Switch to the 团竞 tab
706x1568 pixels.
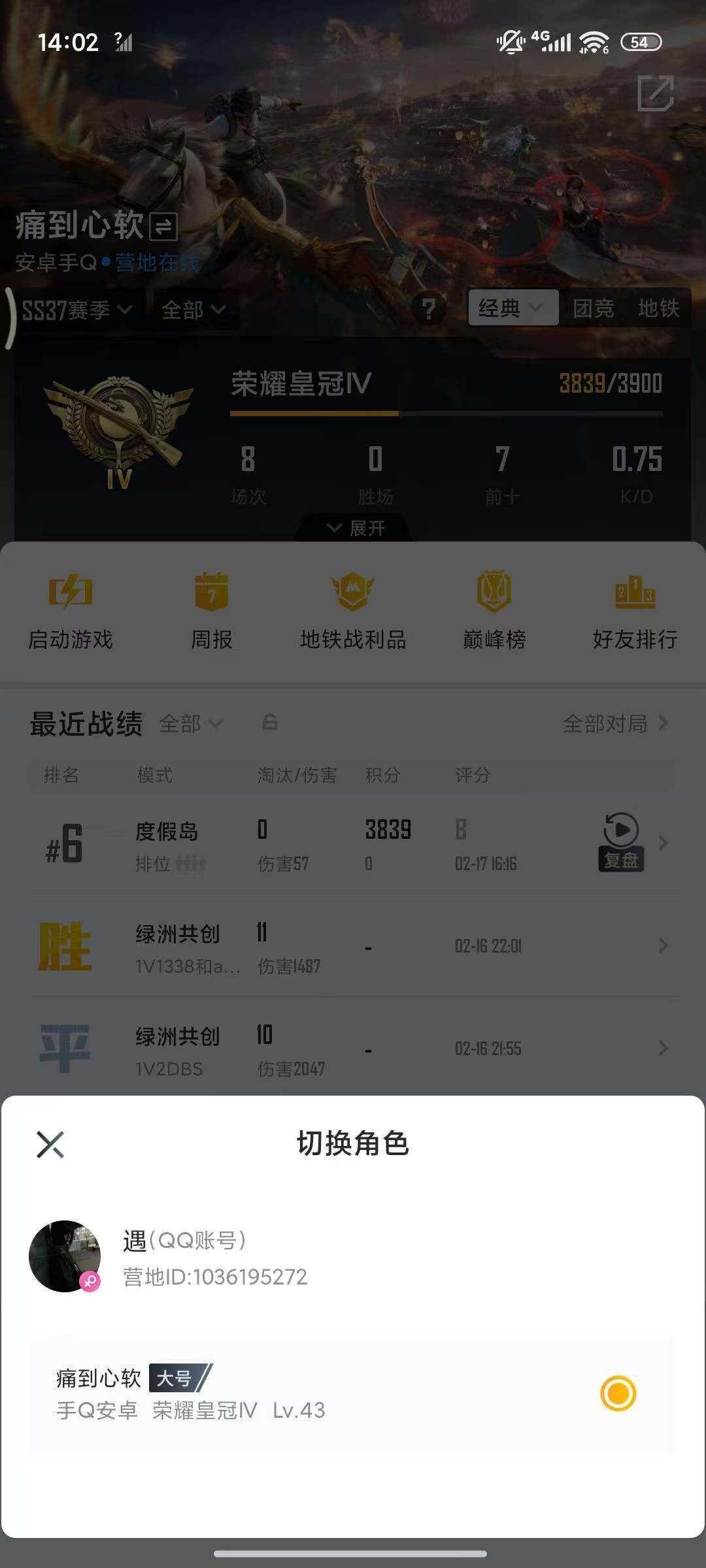tap(595, 309)
